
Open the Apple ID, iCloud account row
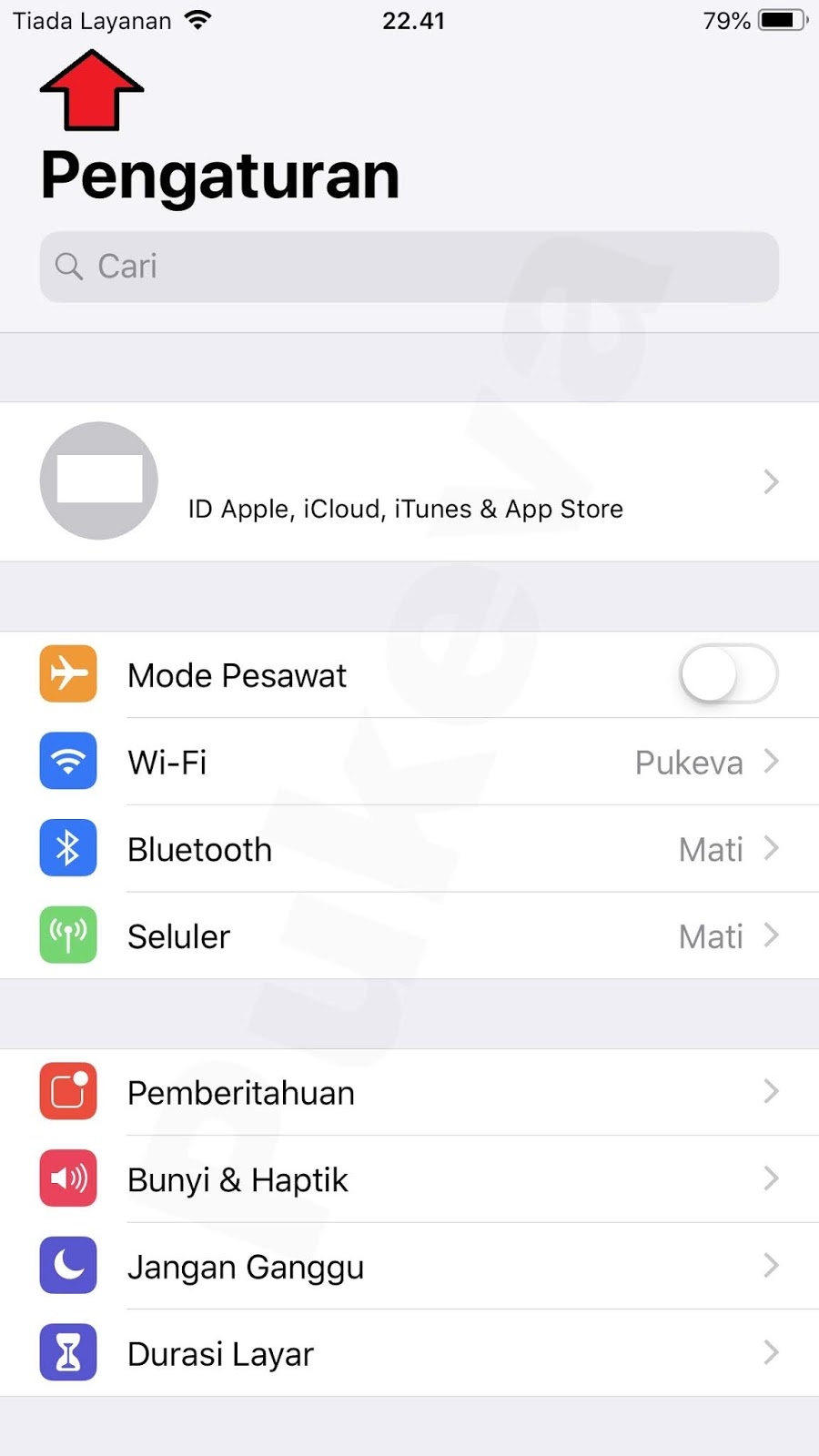[409, 481]
